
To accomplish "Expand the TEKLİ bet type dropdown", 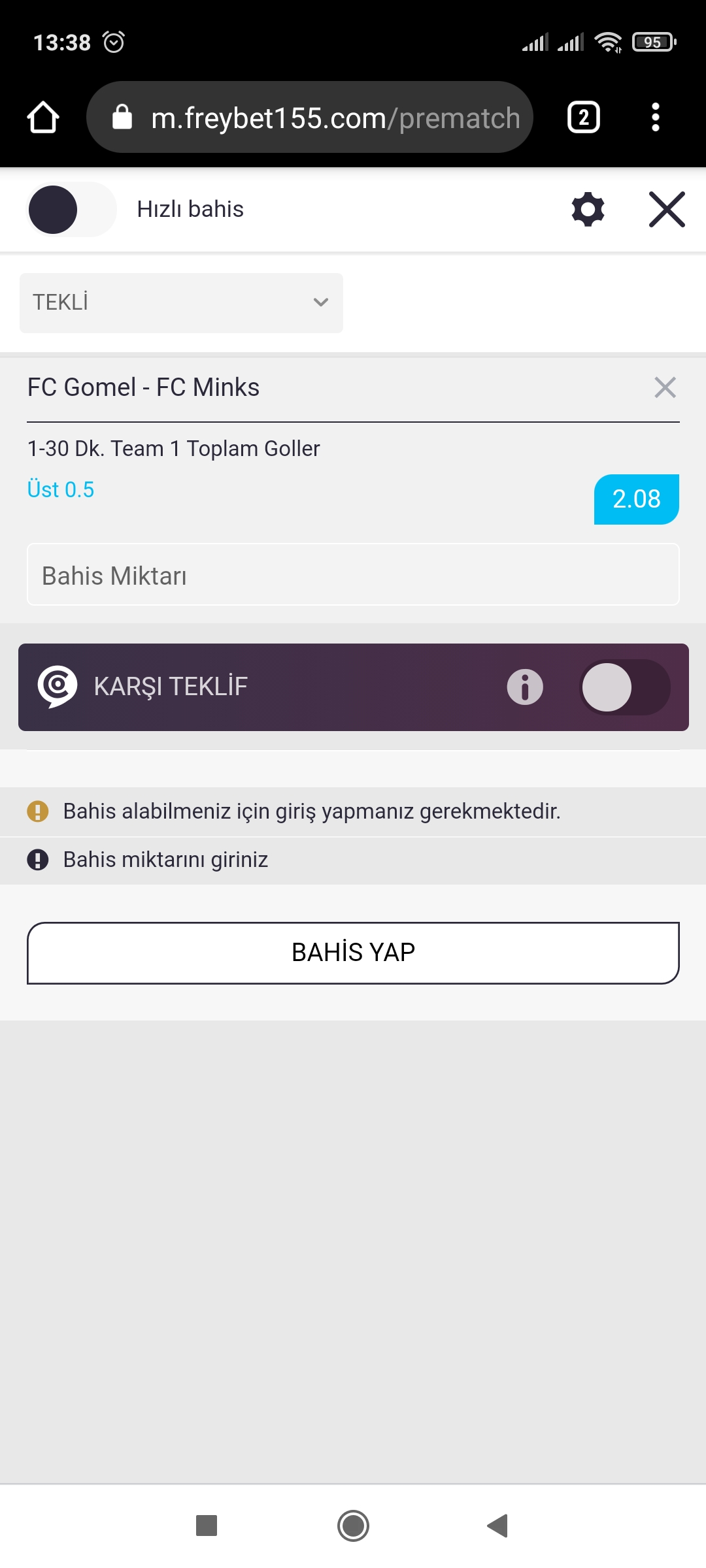I will (x=181, y=302).
